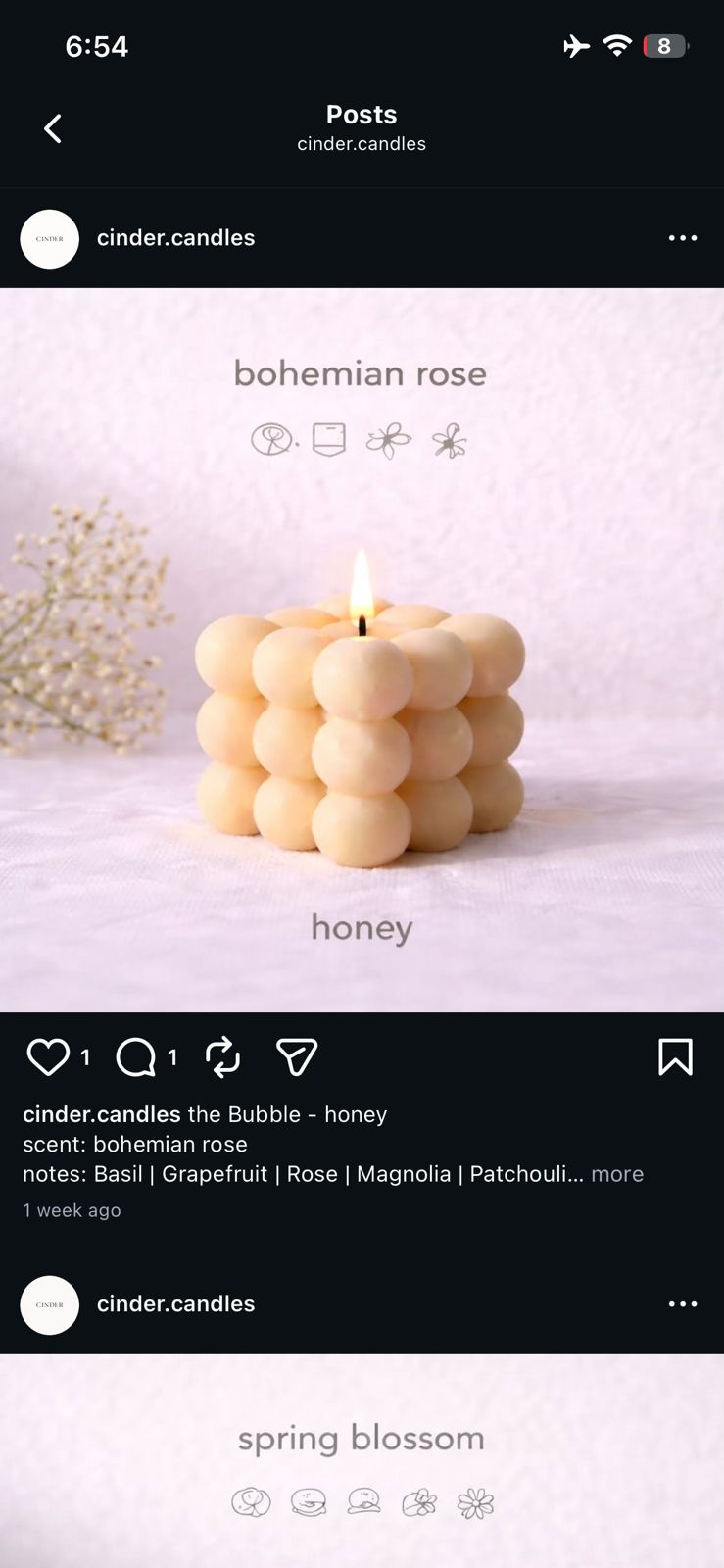Image resolution: width=724 pixels, height=1568 pixels.
Task: Open the cinder.candles profile picture
Action: click(x=49, y=238)
